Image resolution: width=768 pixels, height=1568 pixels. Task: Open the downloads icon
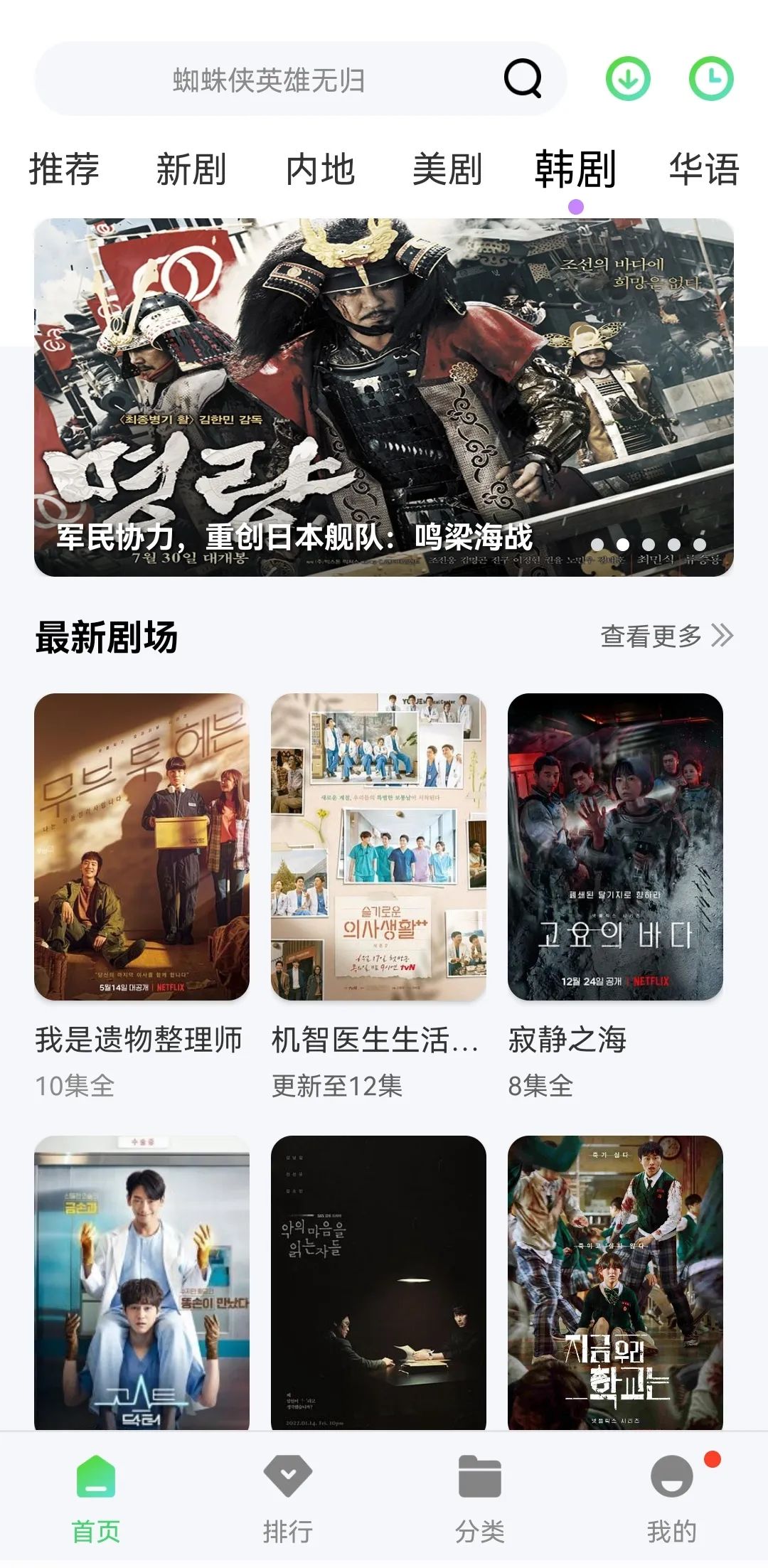point(628,78)
